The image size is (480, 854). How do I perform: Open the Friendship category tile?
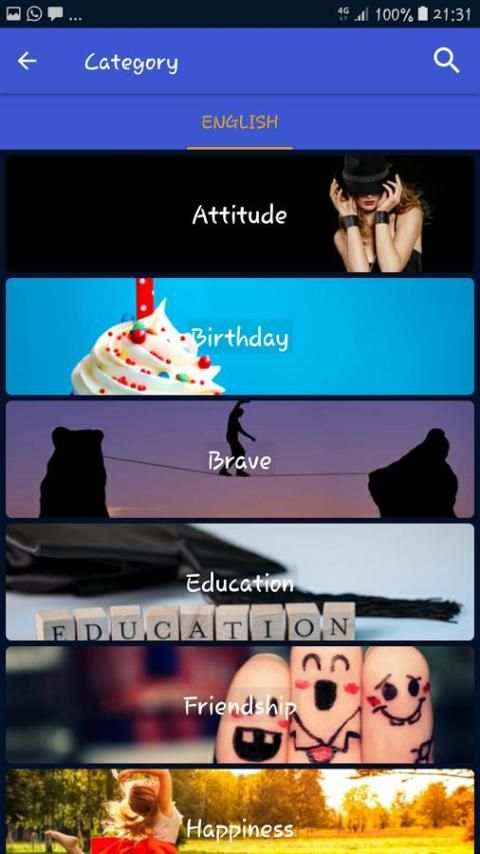pyautogui.click(x=240, y=705)
